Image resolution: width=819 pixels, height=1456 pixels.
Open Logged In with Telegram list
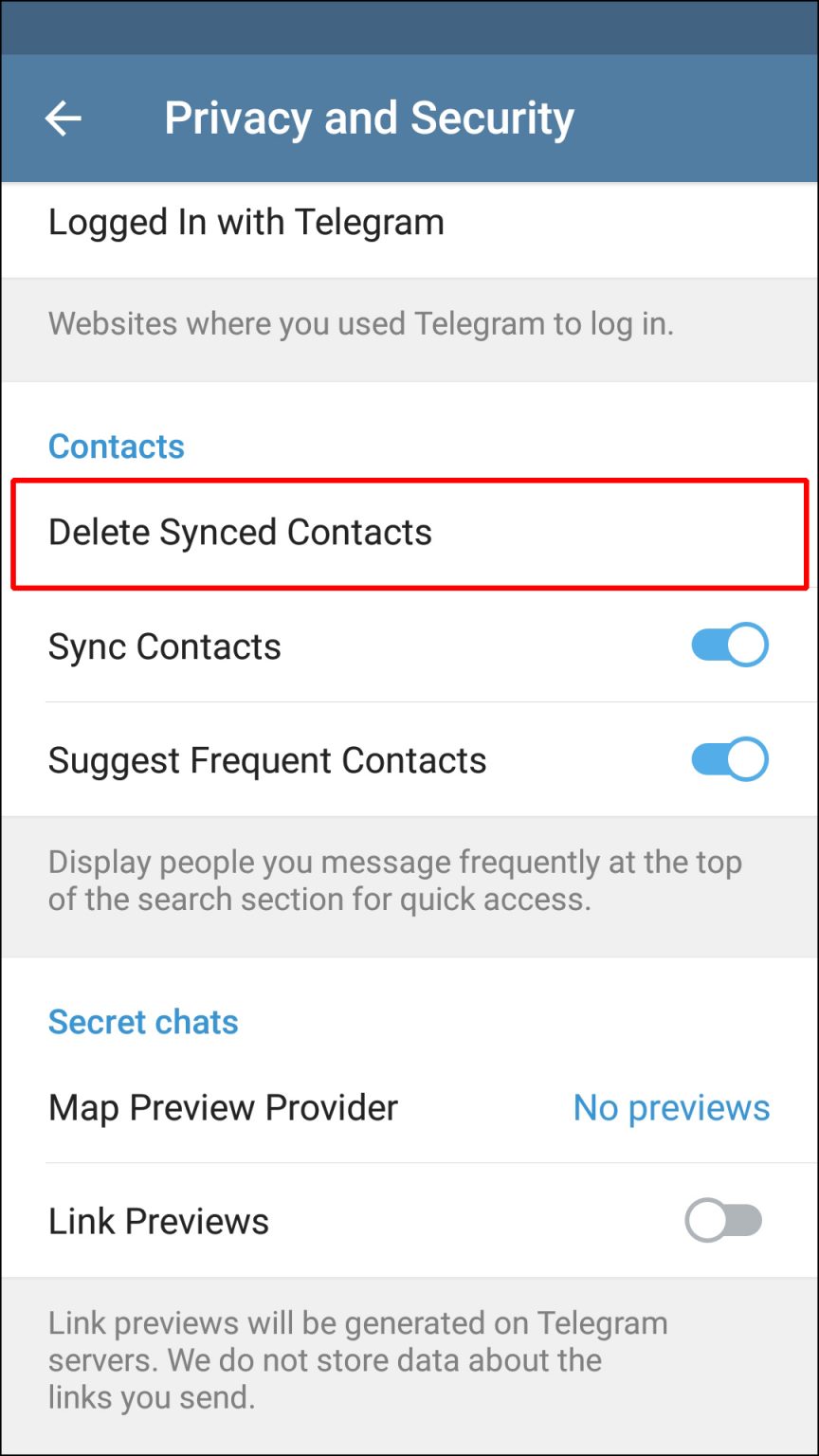tap(246, 222)
